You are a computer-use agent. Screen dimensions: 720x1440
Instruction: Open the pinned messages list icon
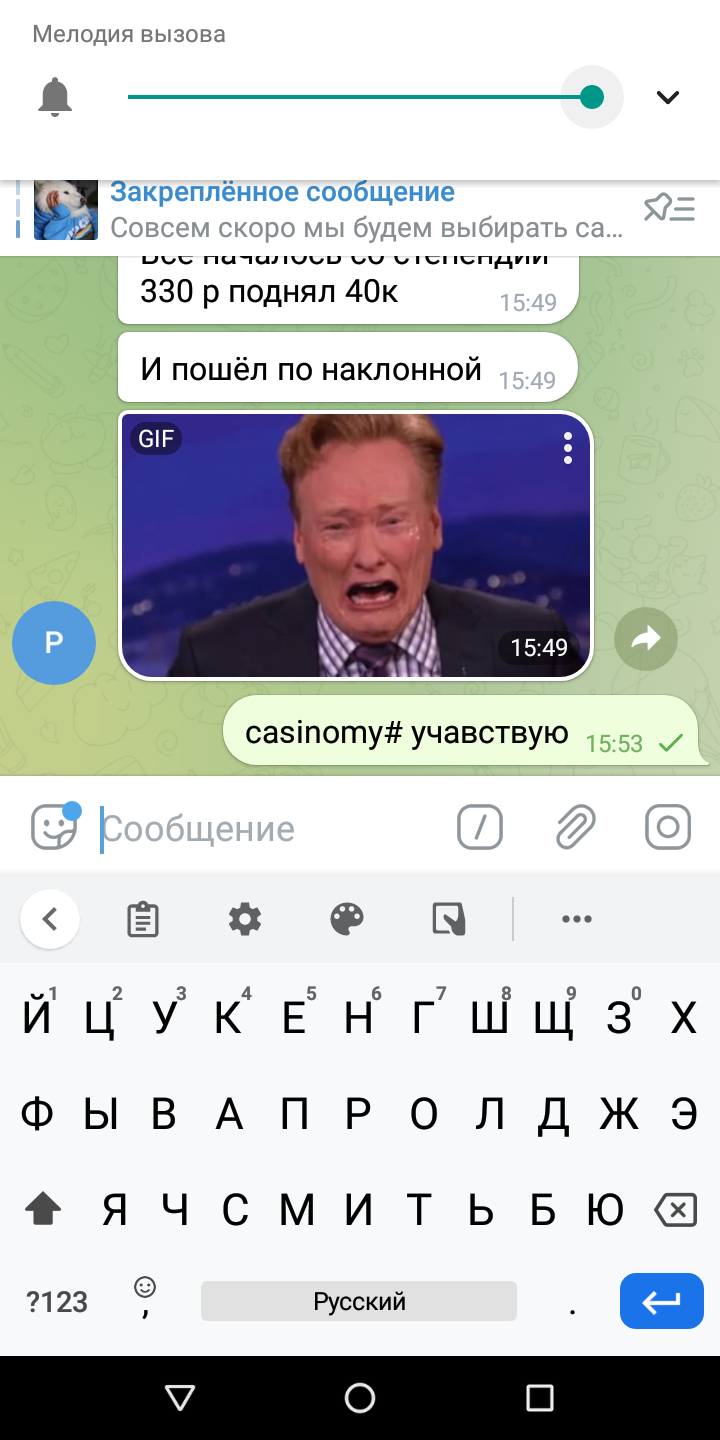(669, 208)
